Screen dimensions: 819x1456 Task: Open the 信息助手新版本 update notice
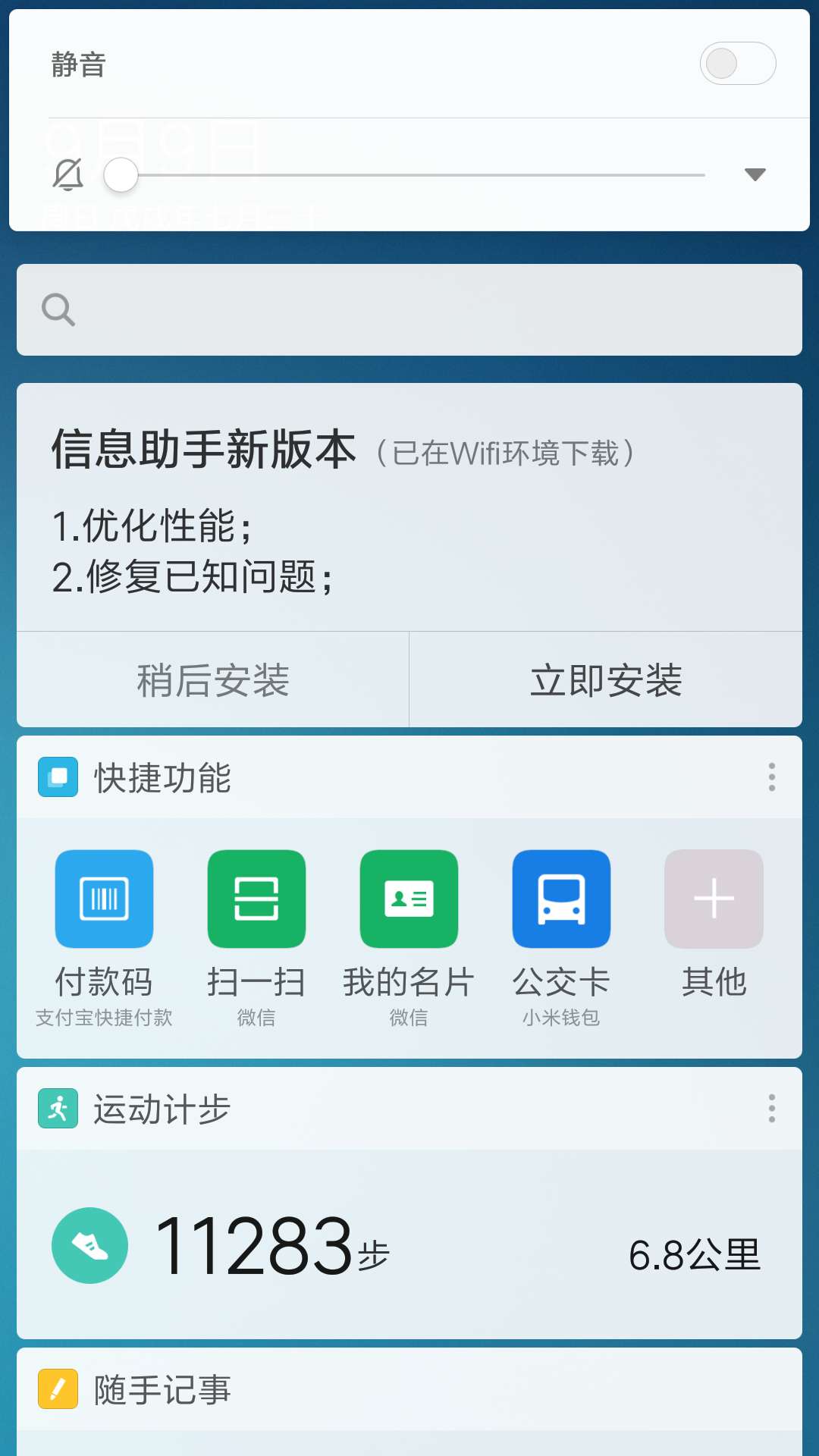click(205, 450)
